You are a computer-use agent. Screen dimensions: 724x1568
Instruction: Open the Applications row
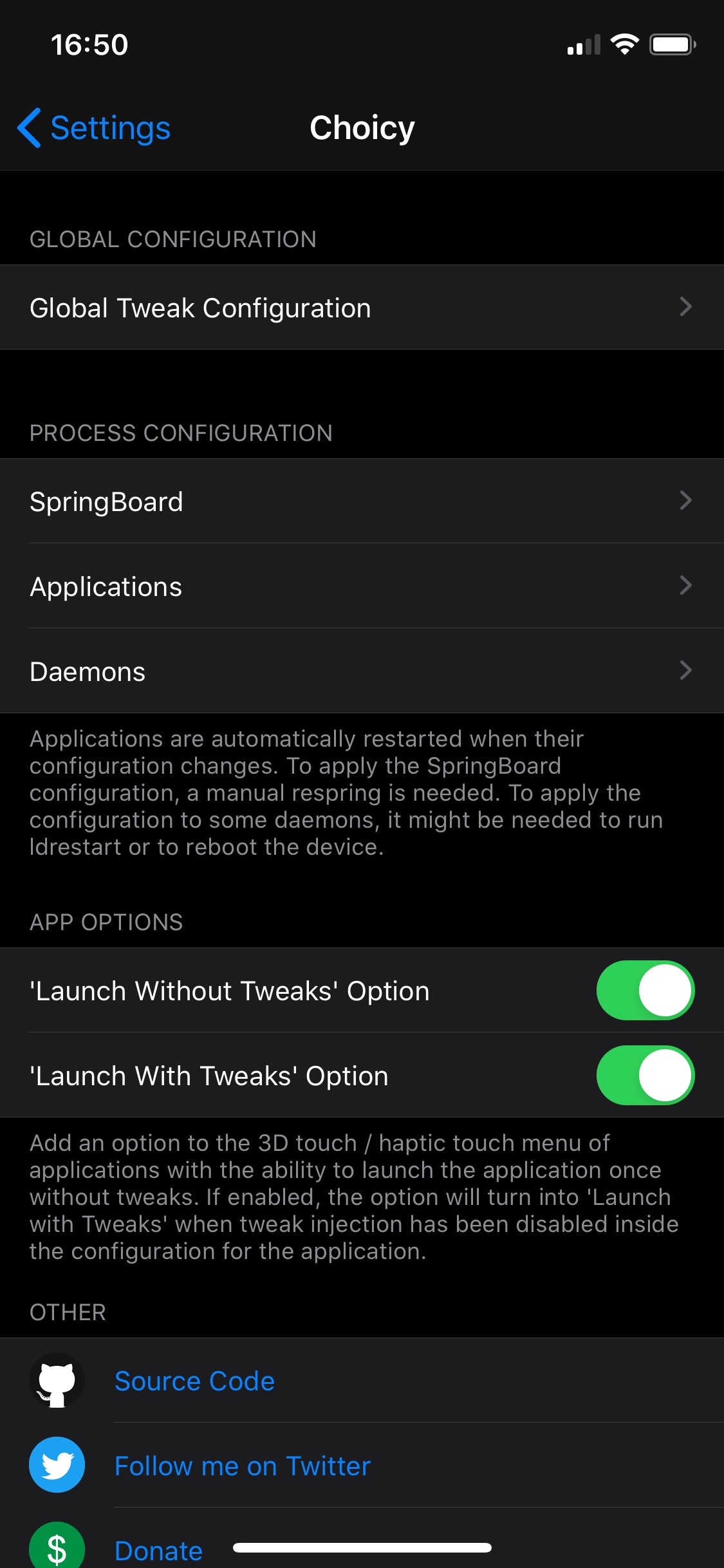click(x=362, y=586)
